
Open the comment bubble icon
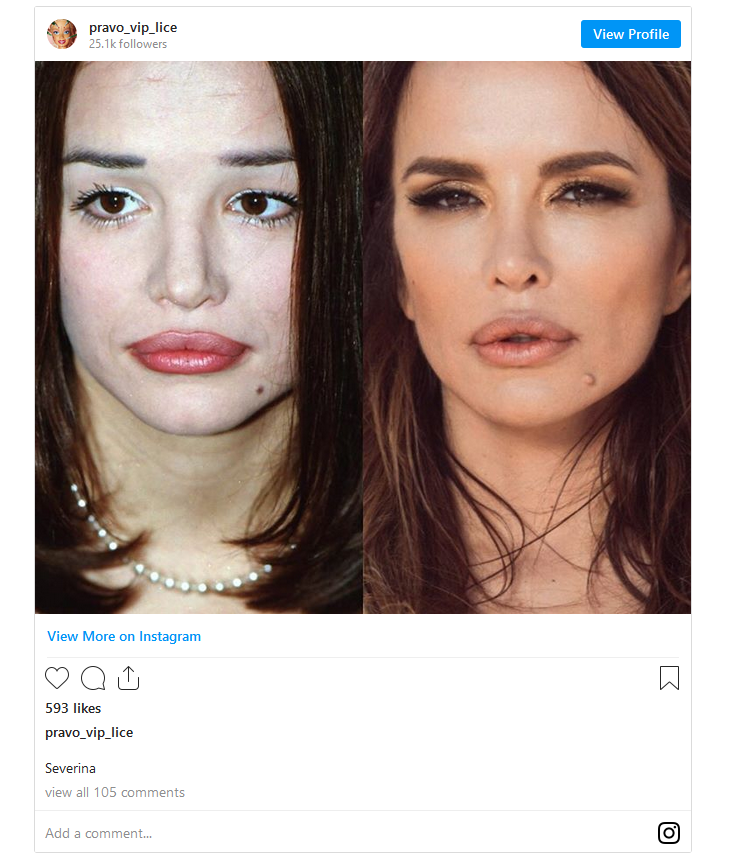(93, 678)
